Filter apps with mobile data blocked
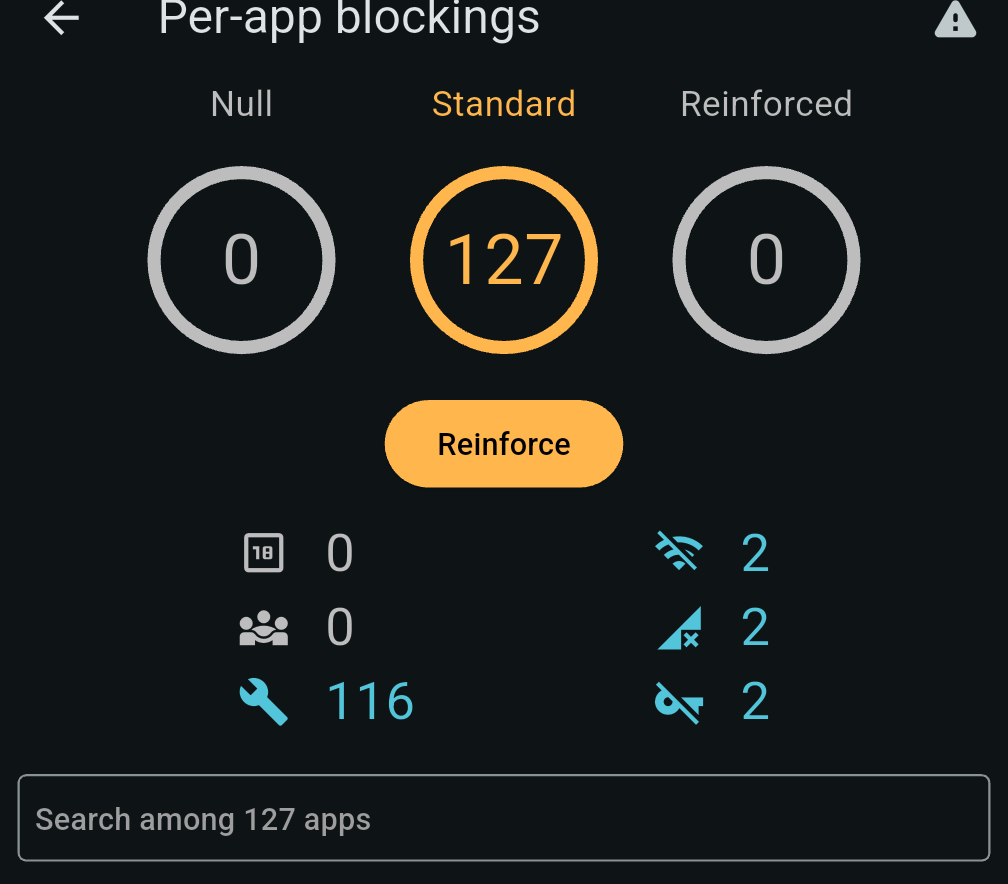This screenshot has height=884, width=1008. (x=712, y=628)
